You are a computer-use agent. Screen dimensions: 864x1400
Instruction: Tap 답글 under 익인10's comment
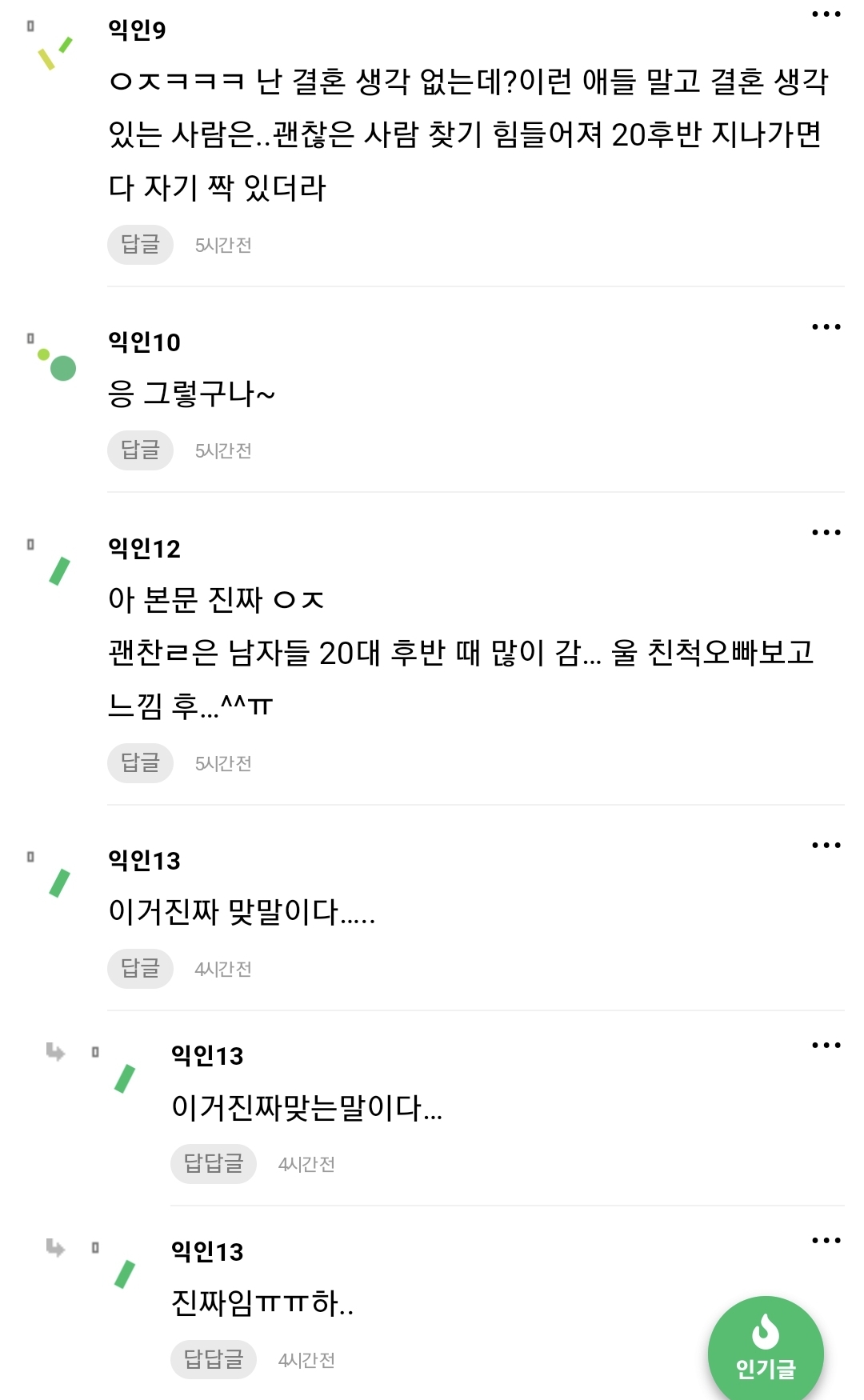tap(140, 450)
